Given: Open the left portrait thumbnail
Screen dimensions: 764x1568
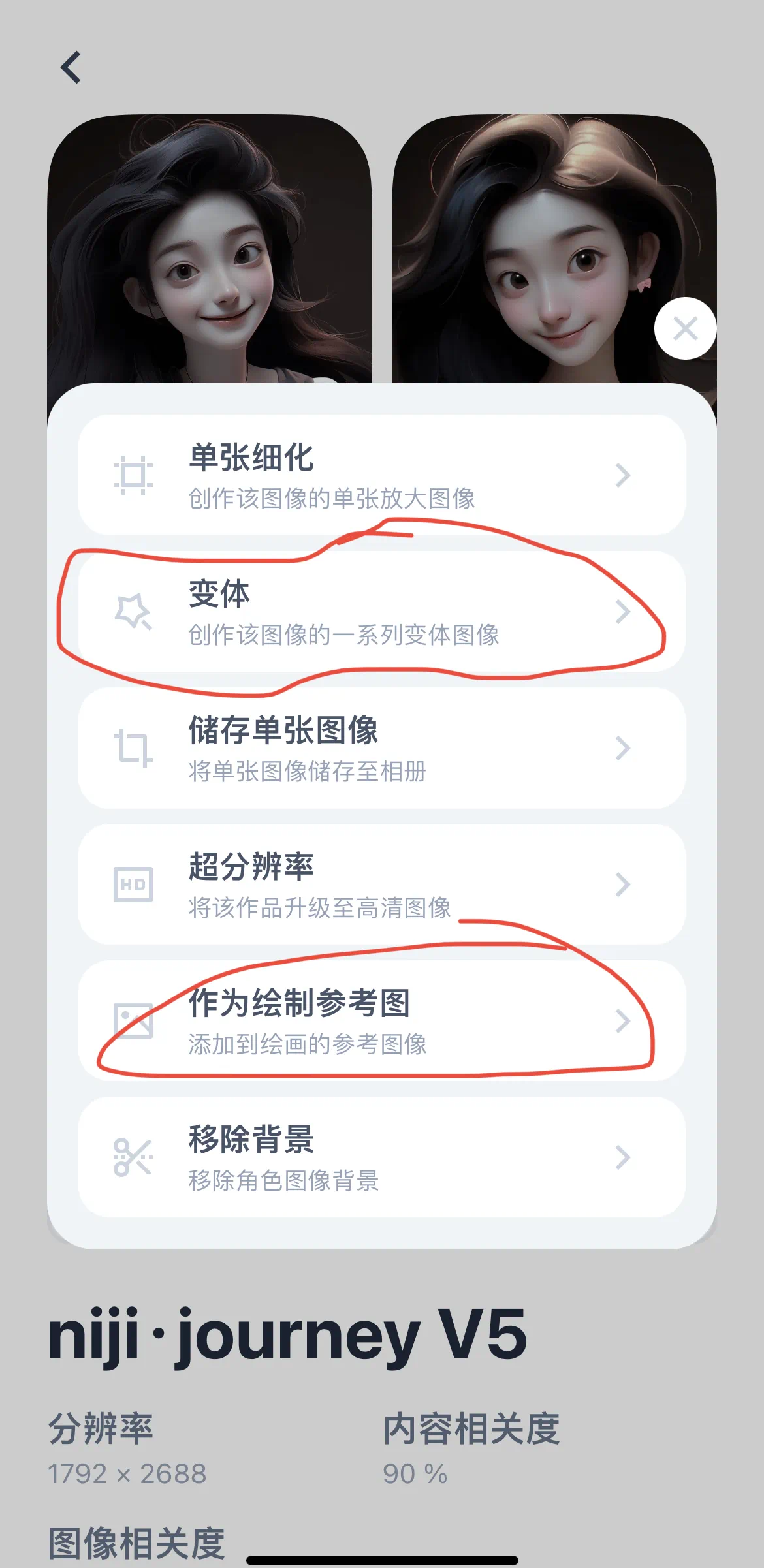Looking at the screenshot, I should pos(209,248).
